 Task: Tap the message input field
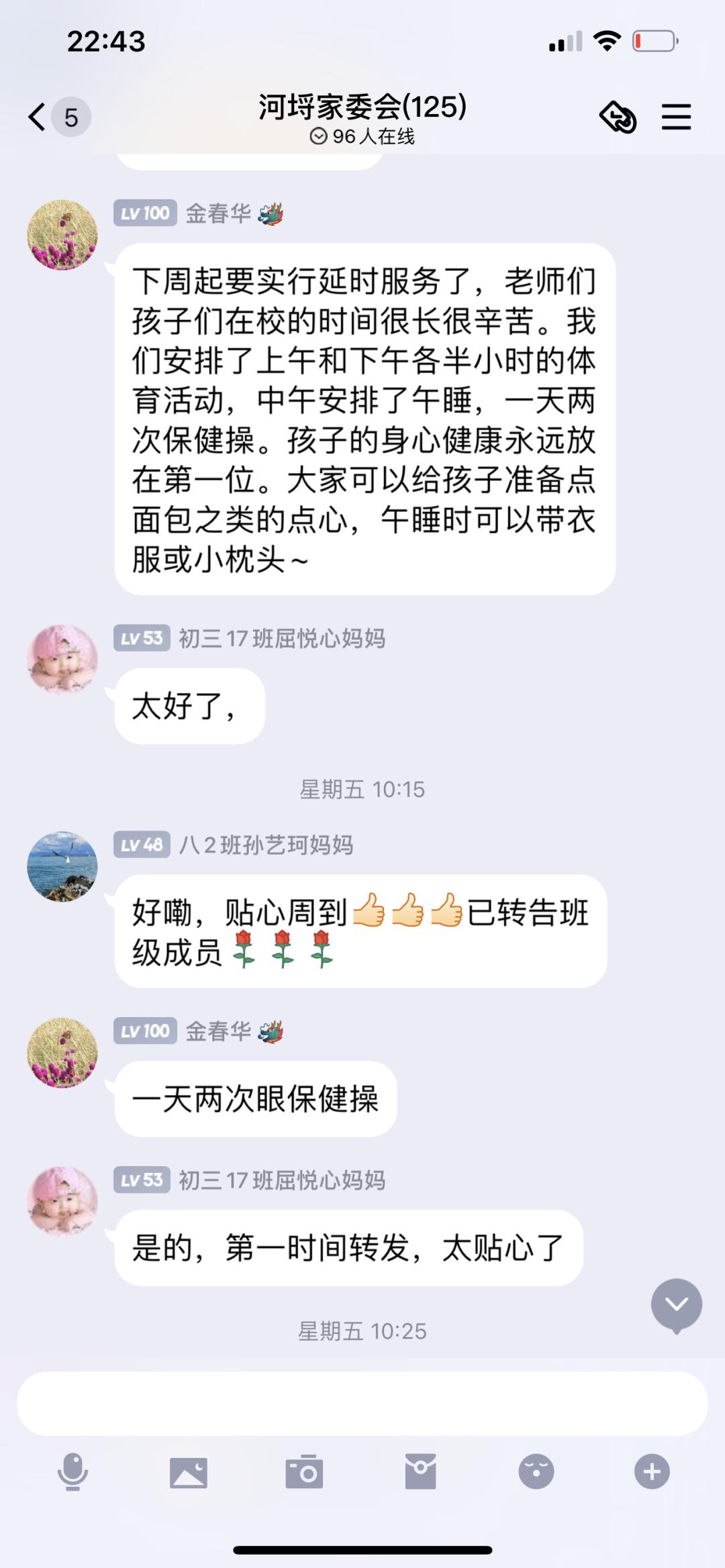coord(362,1403)
